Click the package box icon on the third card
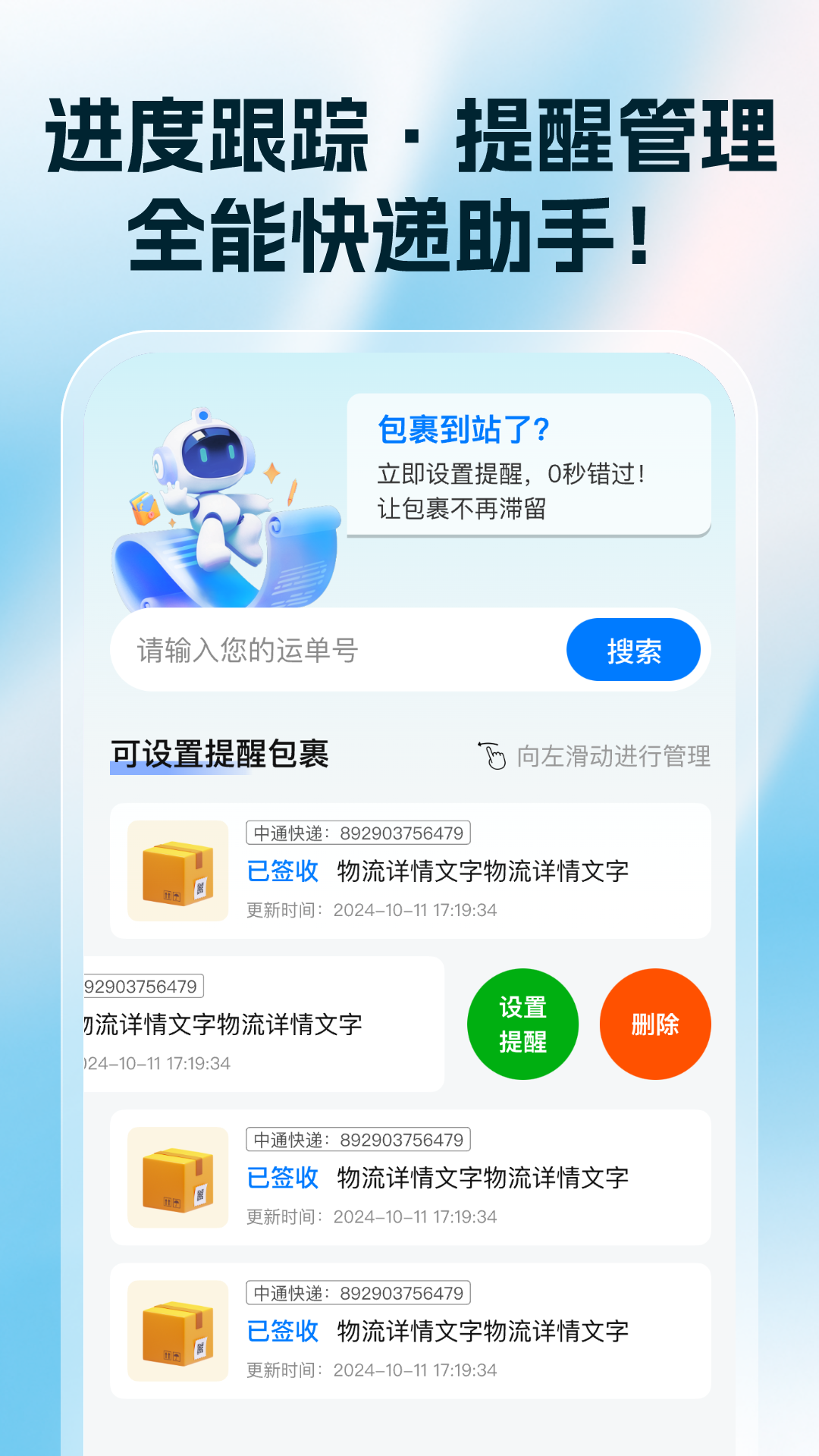 click(x=177, y=1179)
